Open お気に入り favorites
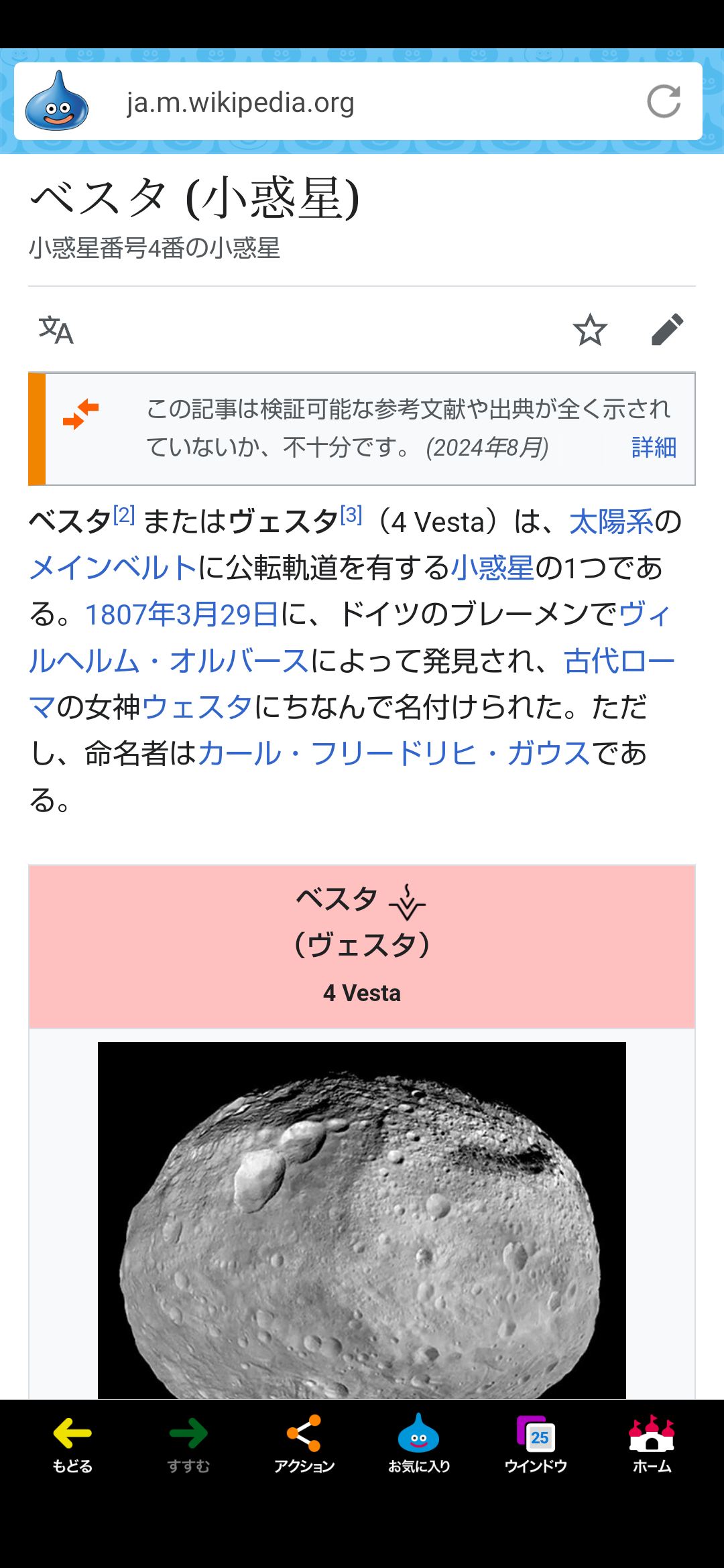 pos(419,1445)
